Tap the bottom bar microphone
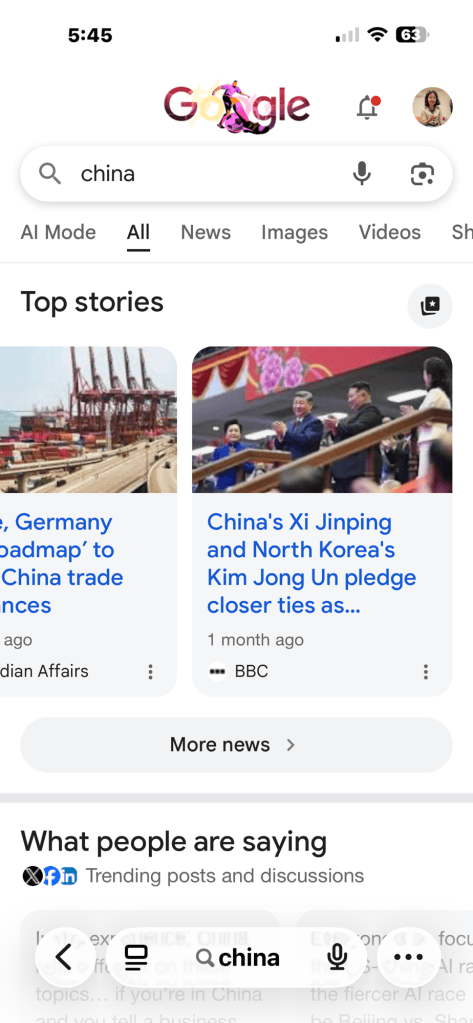The image size is (473, 1023). coord(337,957)
